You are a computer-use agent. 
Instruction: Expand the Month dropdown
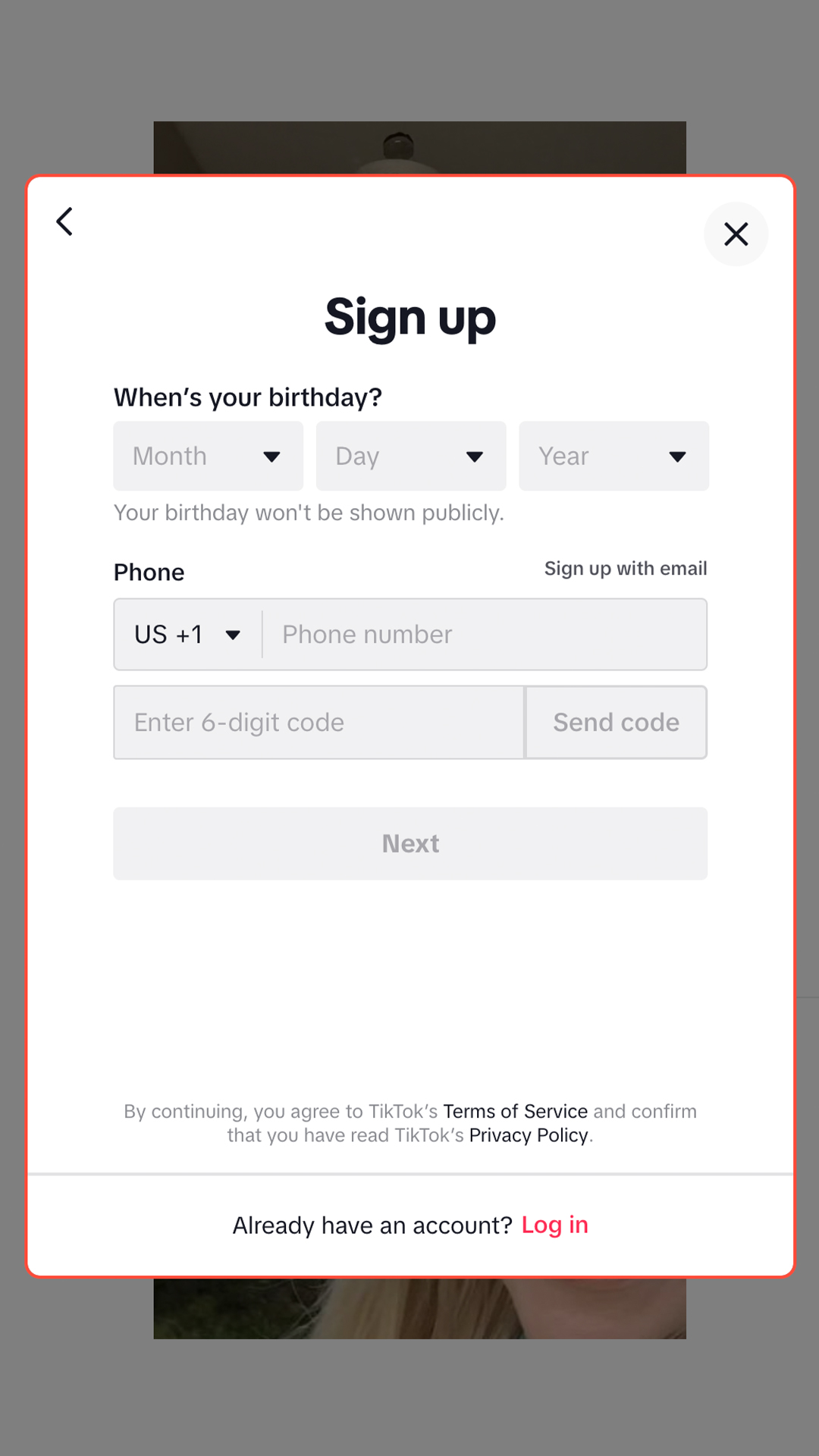point(208,456)
